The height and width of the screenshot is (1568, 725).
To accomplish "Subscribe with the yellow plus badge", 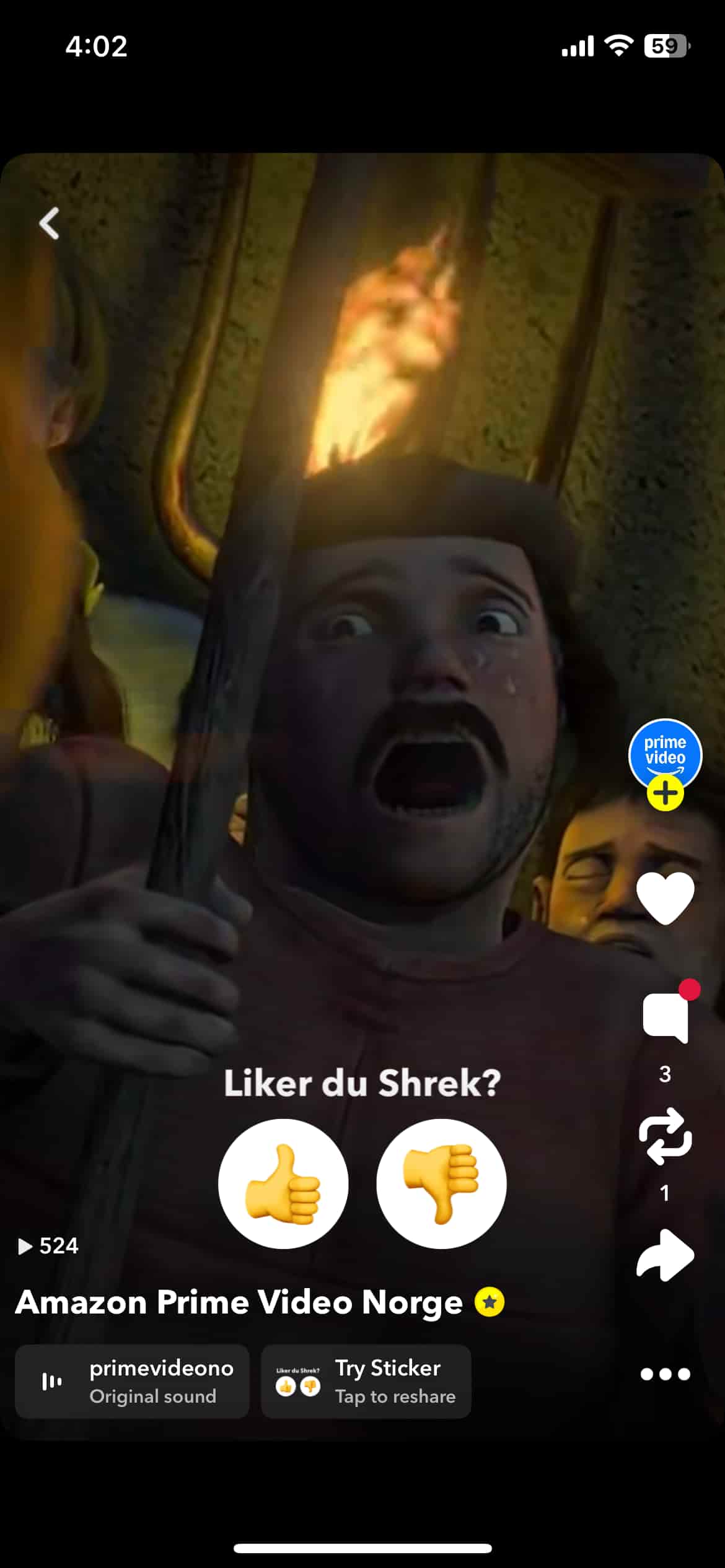I will (665, 793).
